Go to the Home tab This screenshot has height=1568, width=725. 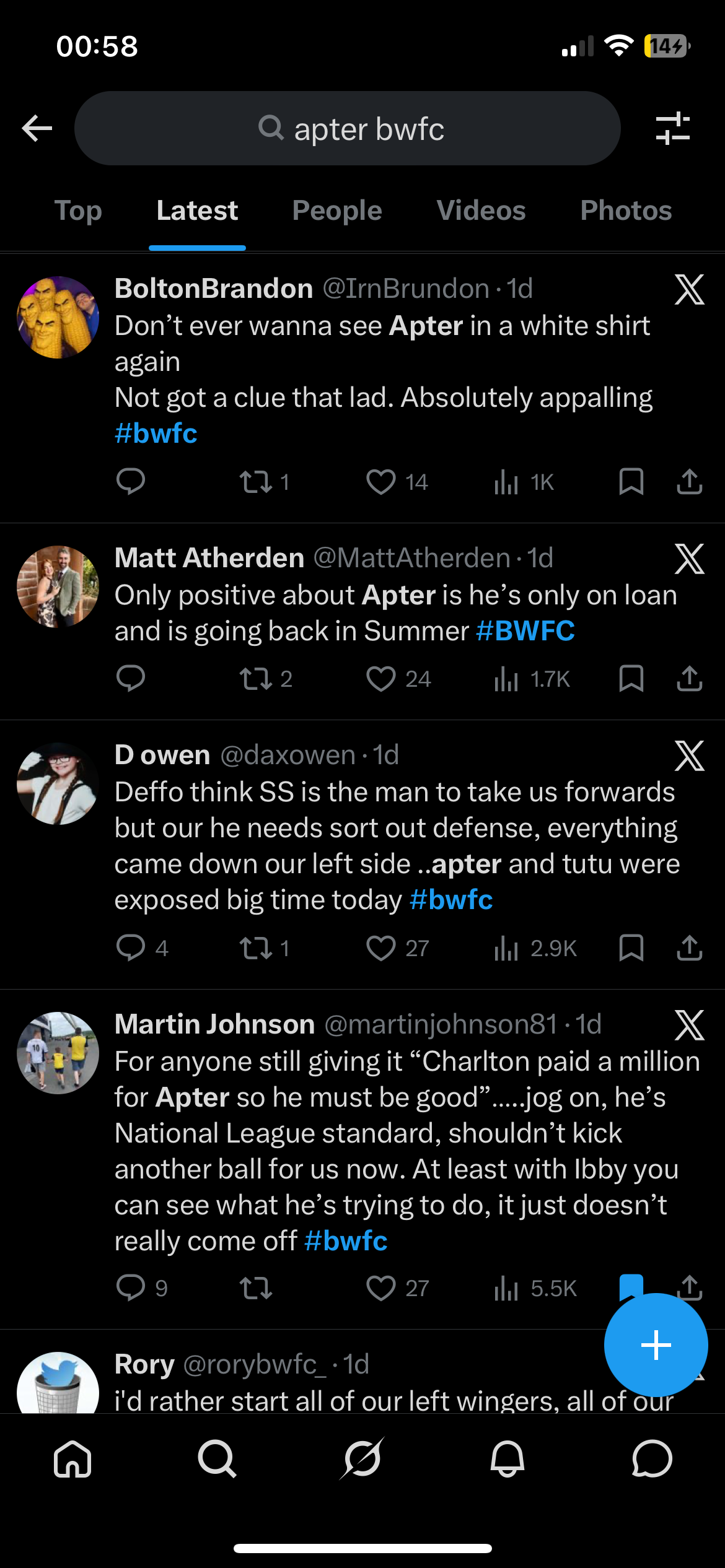point(72,1459)
